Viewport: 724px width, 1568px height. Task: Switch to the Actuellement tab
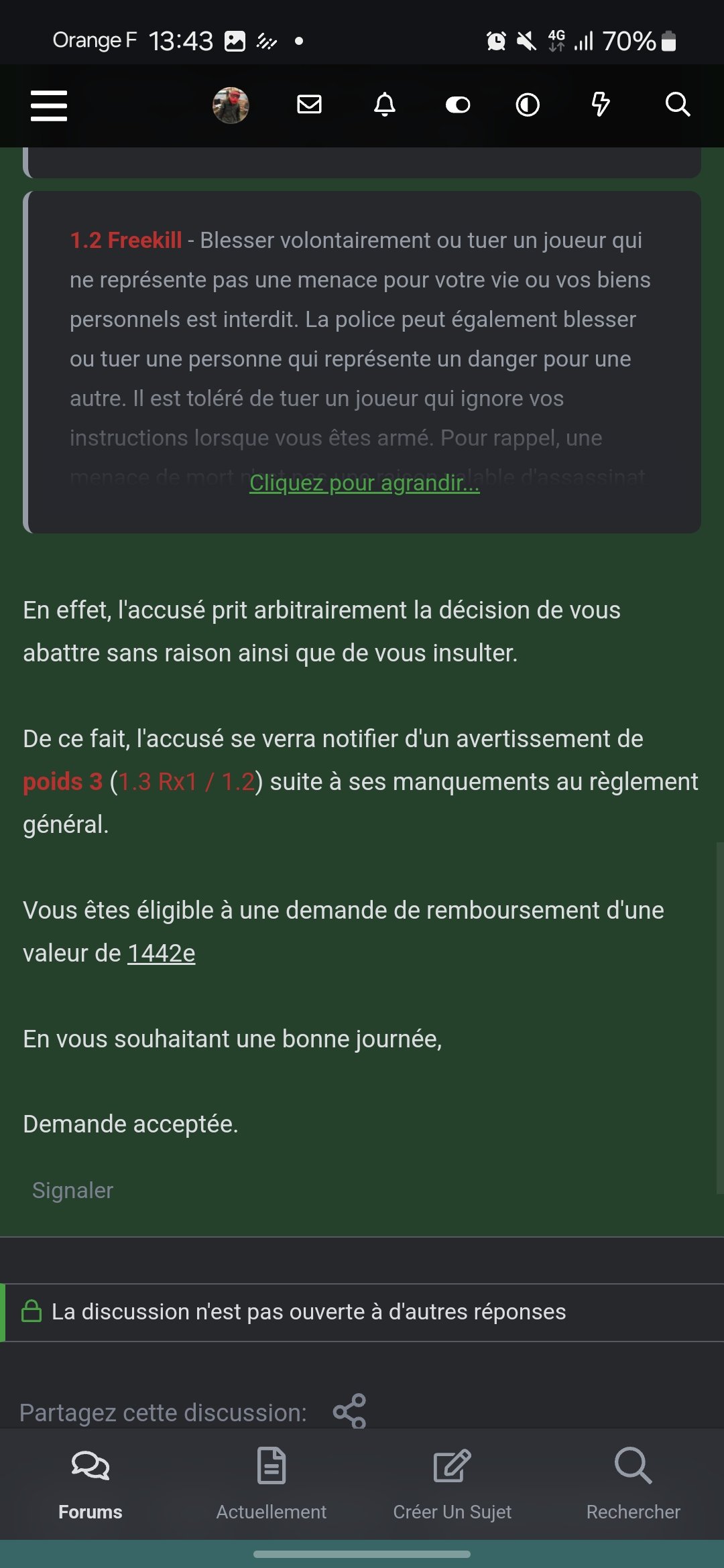(271, 1484)
